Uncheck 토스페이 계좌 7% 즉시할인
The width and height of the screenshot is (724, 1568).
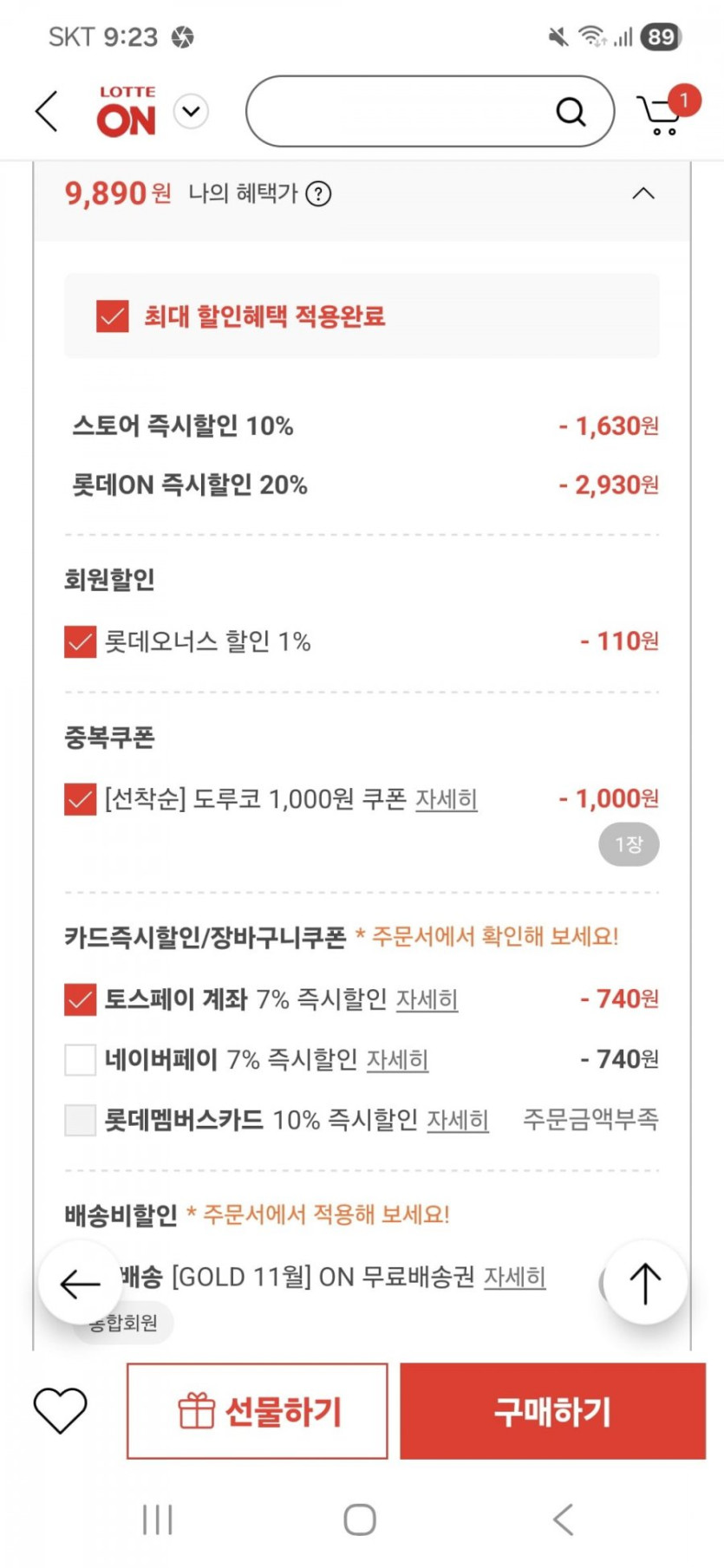(81, 999)
